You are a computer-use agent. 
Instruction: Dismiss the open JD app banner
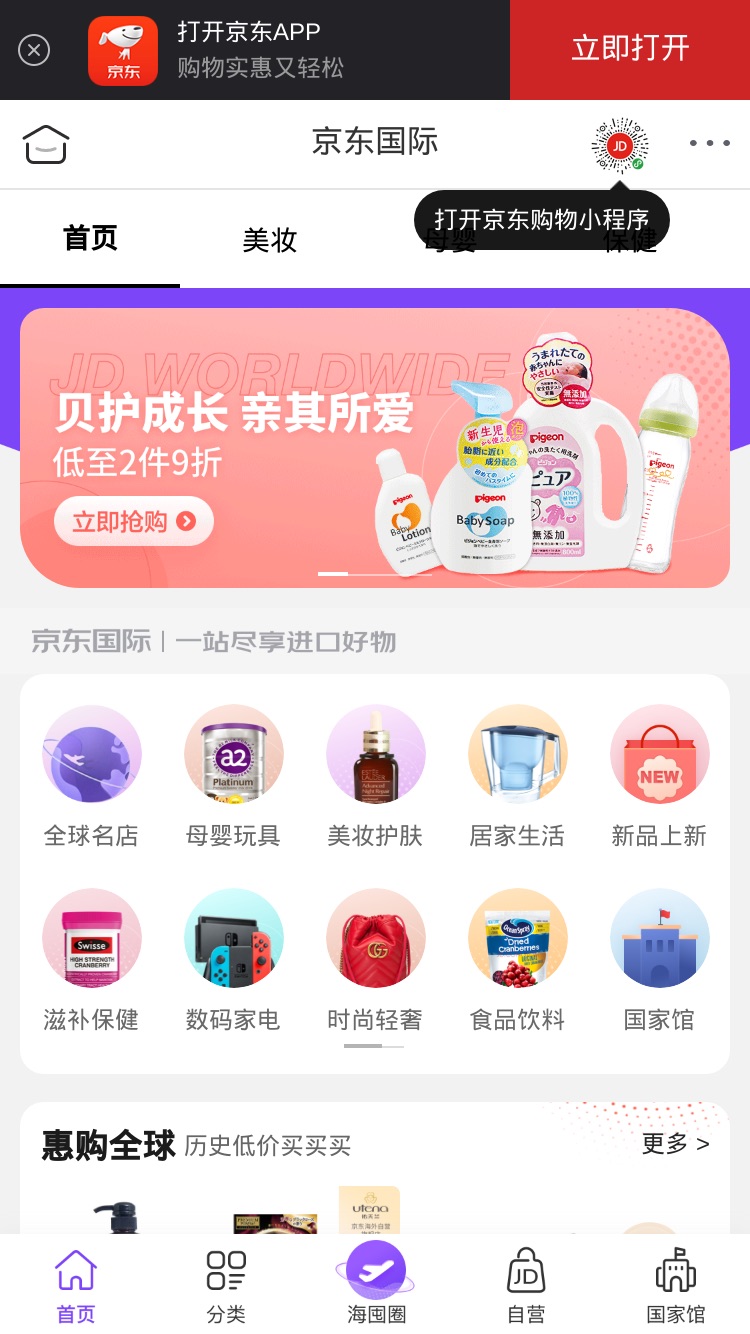coord(34,50)
